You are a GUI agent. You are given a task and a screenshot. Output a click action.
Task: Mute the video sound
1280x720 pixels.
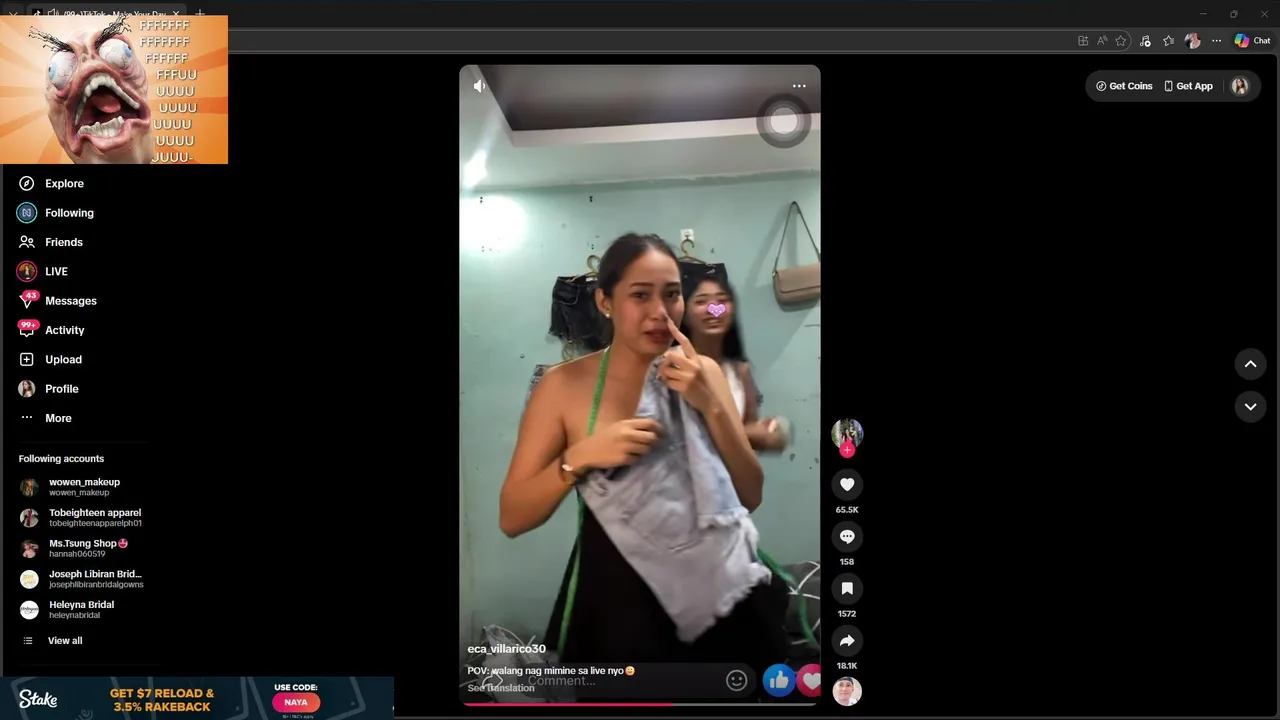click(480, 86)
